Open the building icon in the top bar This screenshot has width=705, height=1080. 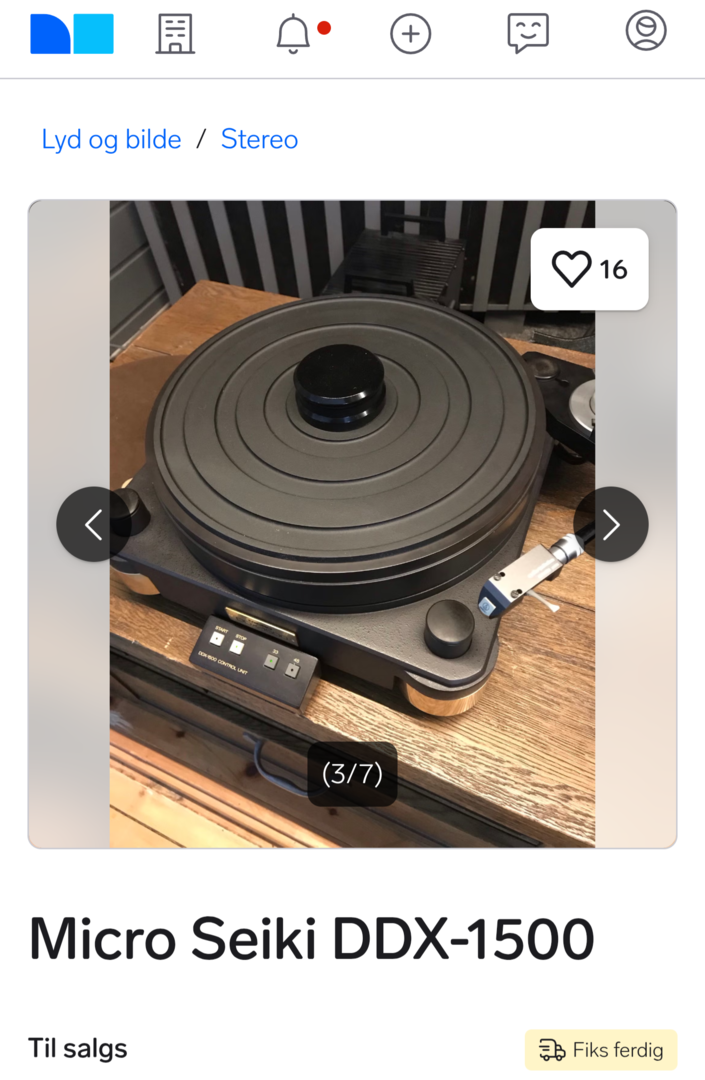click(175, 34)
